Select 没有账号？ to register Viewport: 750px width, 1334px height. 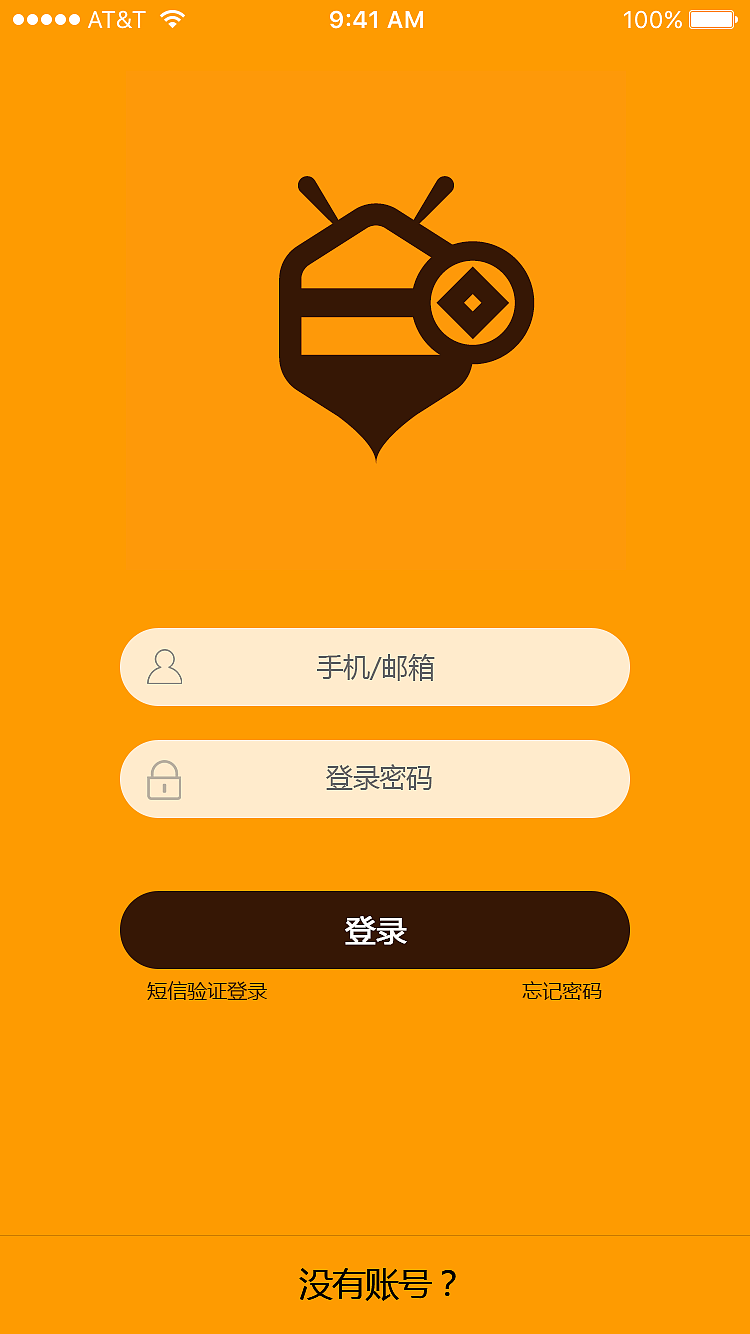point(377,1284)
